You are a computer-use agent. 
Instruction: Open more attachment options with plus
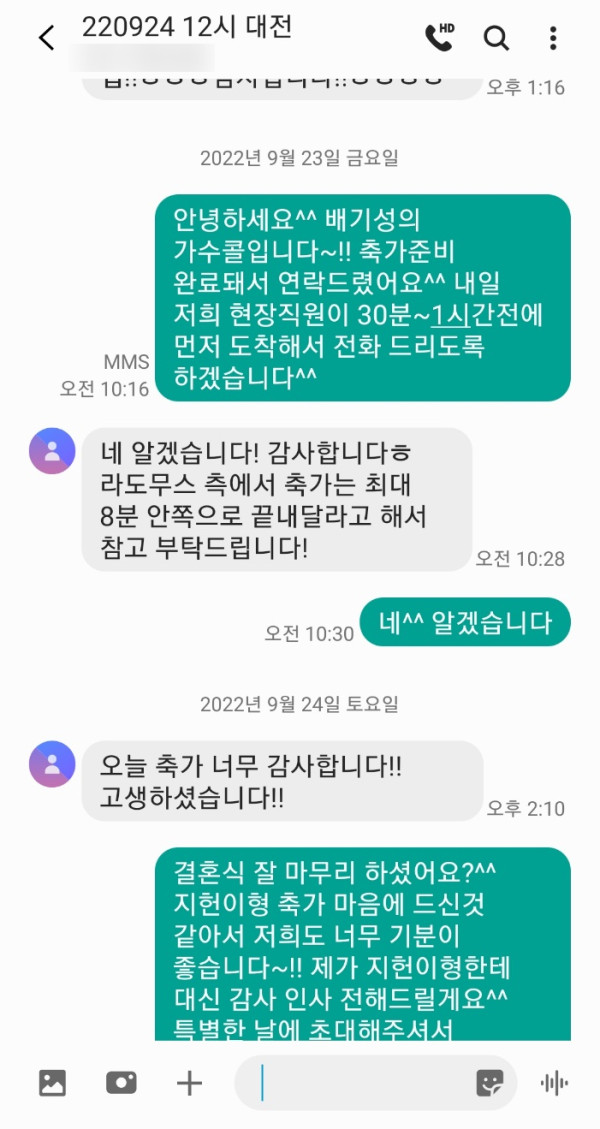189,1082
